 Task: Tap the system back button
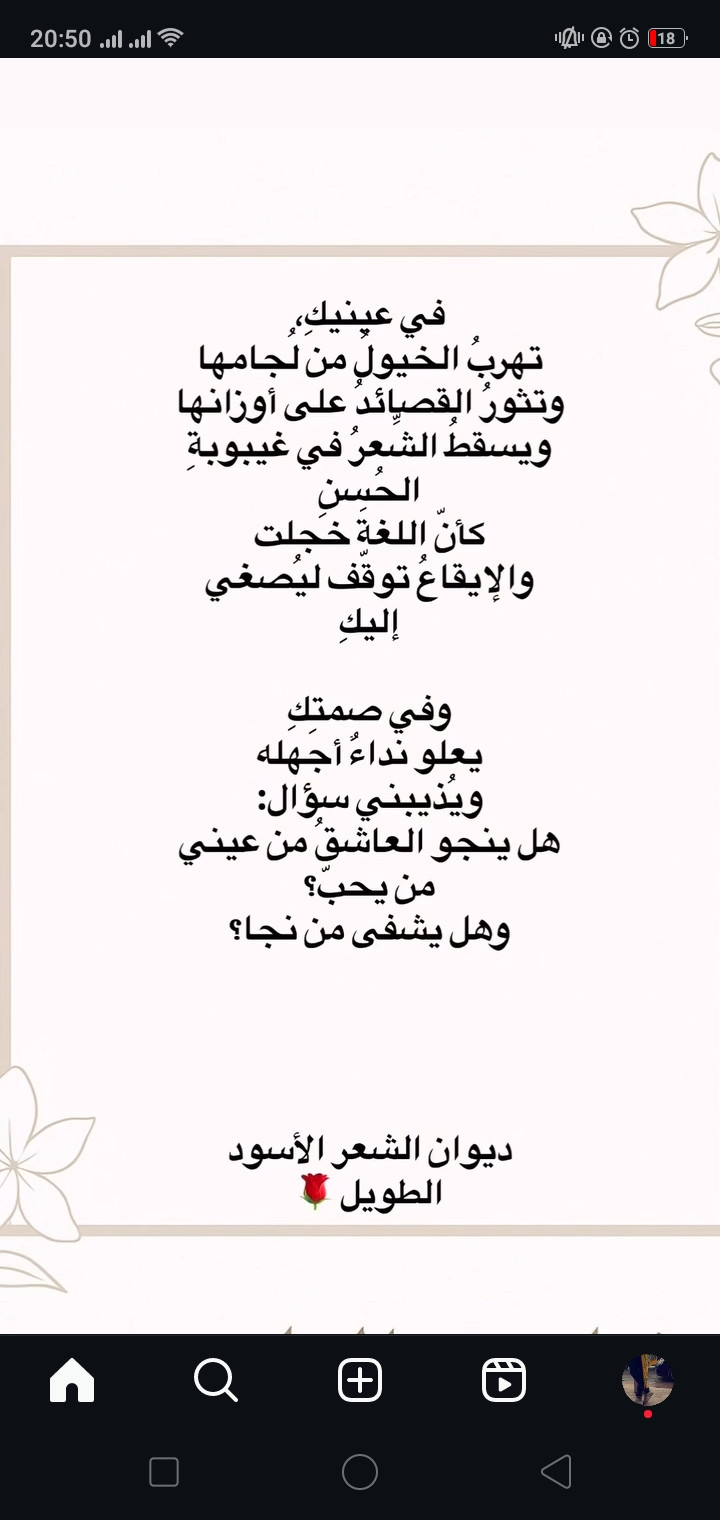[556, 1472]
